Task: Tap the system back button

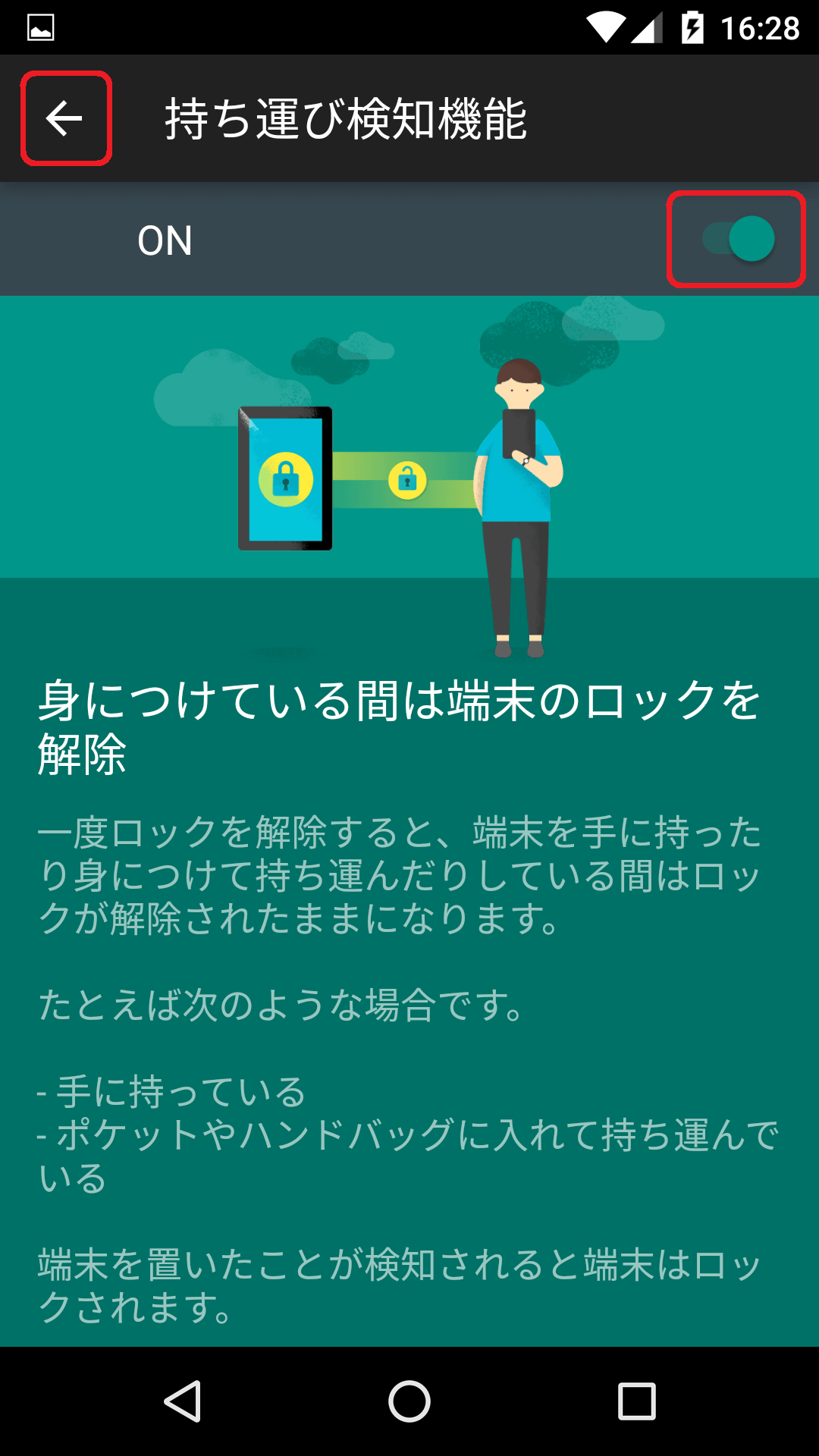Action: [x=183, y=1401]
